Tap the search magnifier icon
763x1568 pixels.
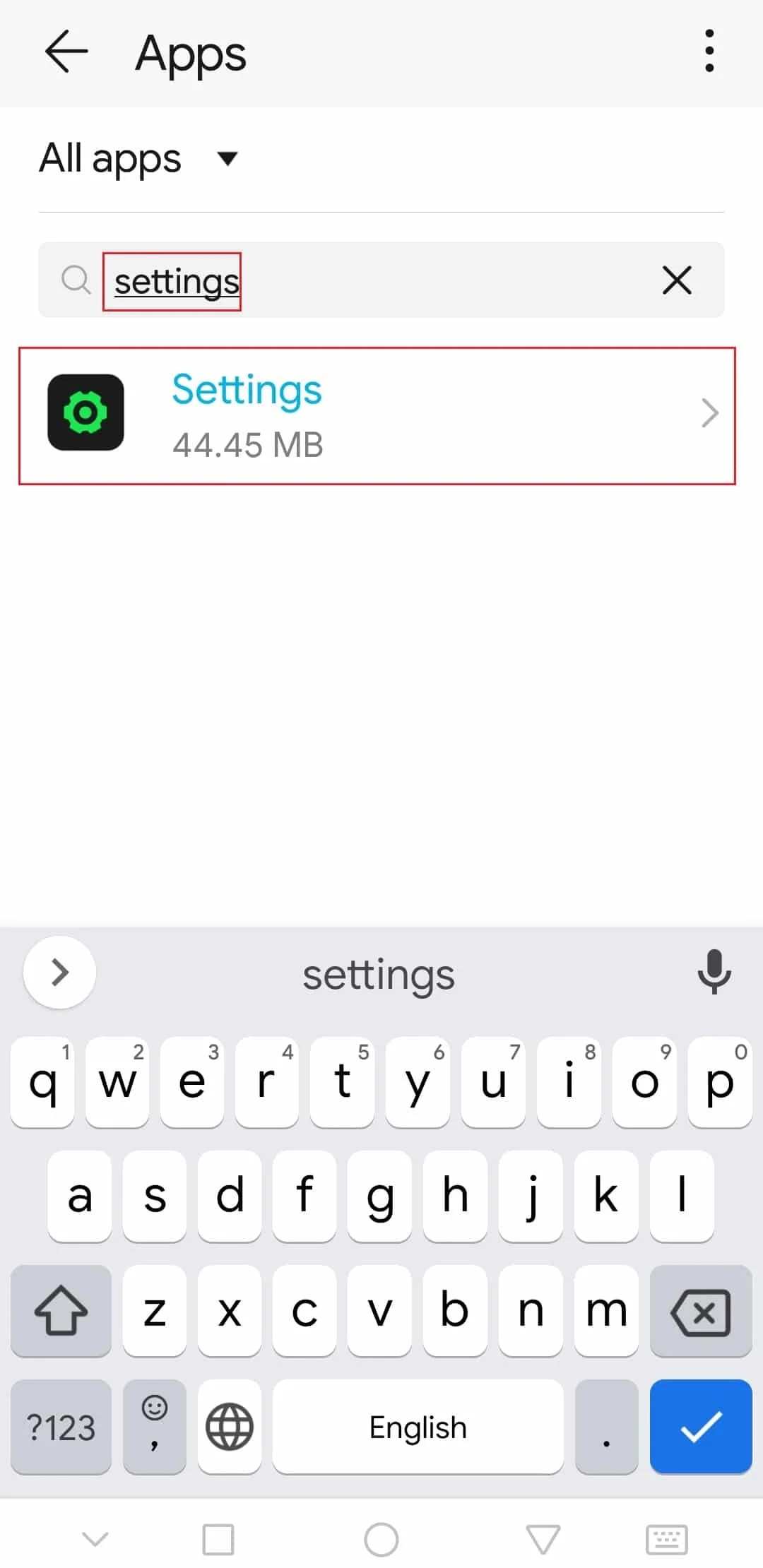click(77, 280)
